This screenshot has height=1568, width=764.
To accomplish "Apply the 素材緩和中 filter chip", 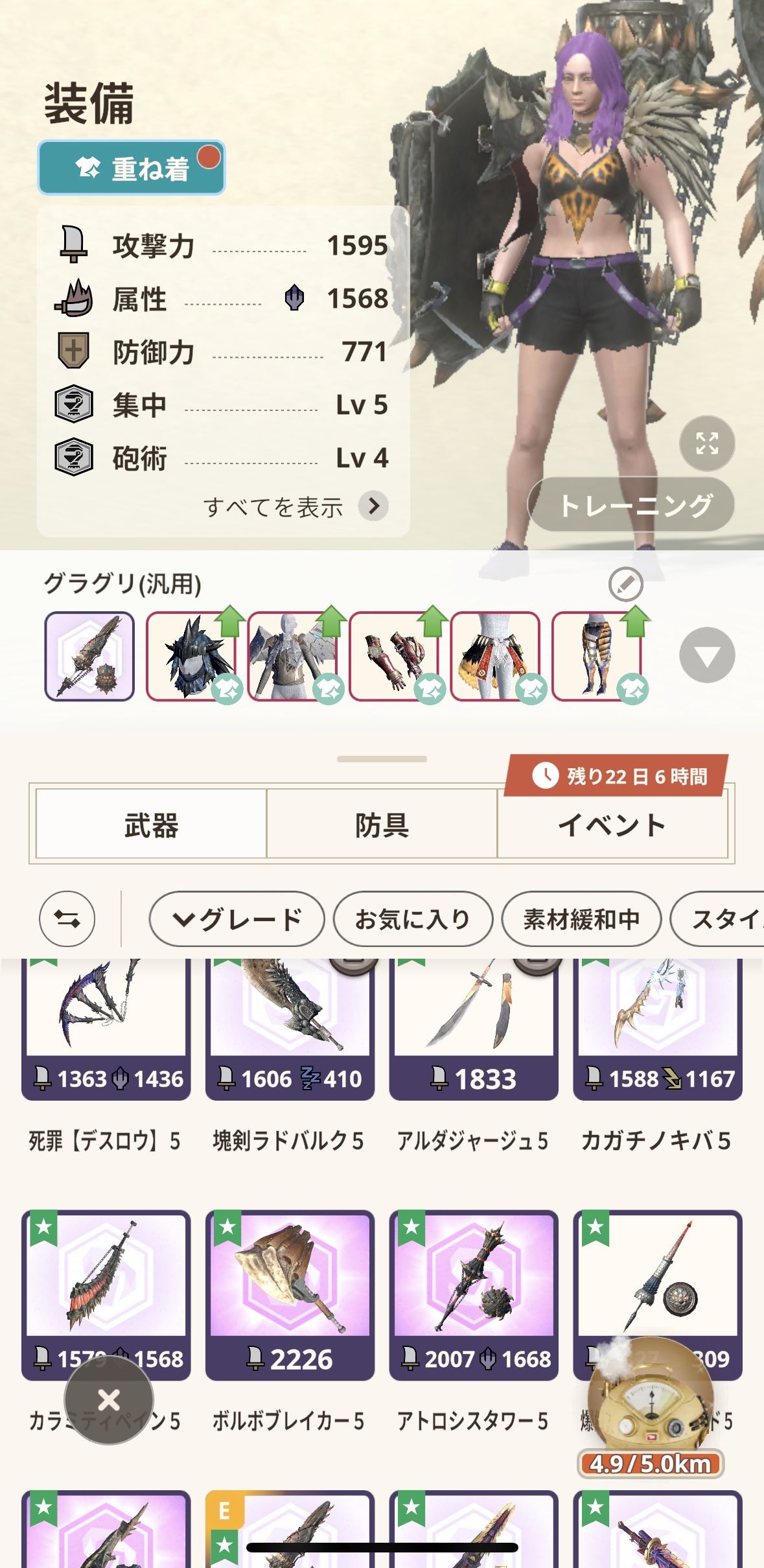I will 581,919.
